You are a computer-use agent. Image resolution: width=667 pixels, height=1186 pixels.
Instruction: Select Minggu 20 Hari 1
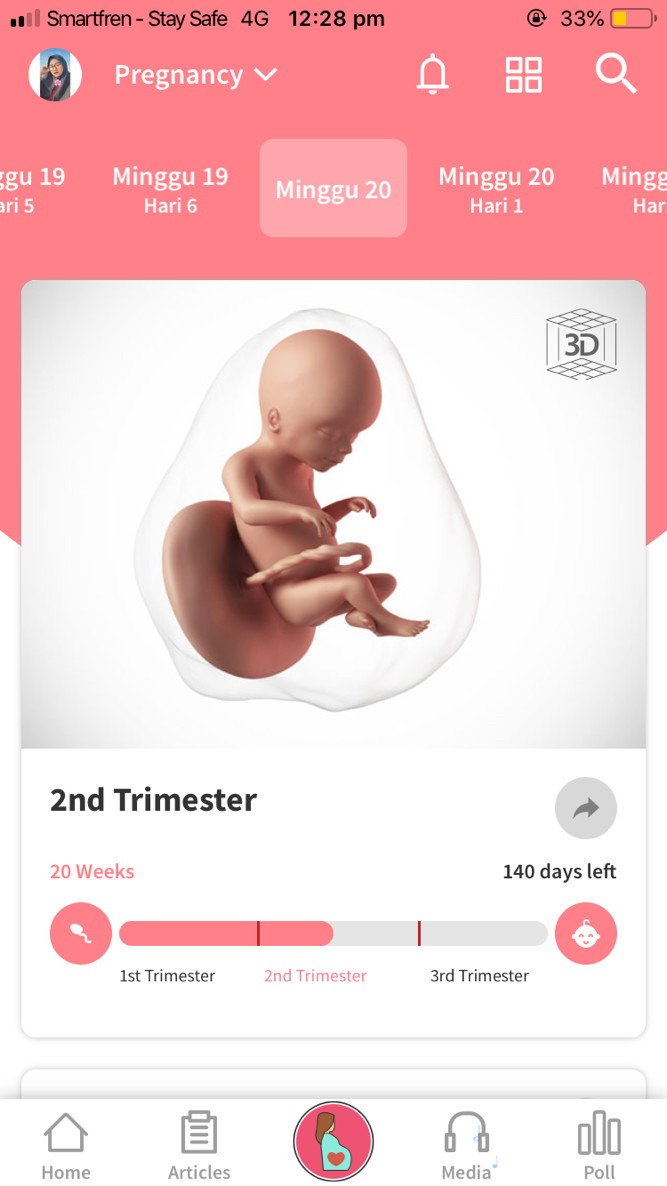click(496, 189)
